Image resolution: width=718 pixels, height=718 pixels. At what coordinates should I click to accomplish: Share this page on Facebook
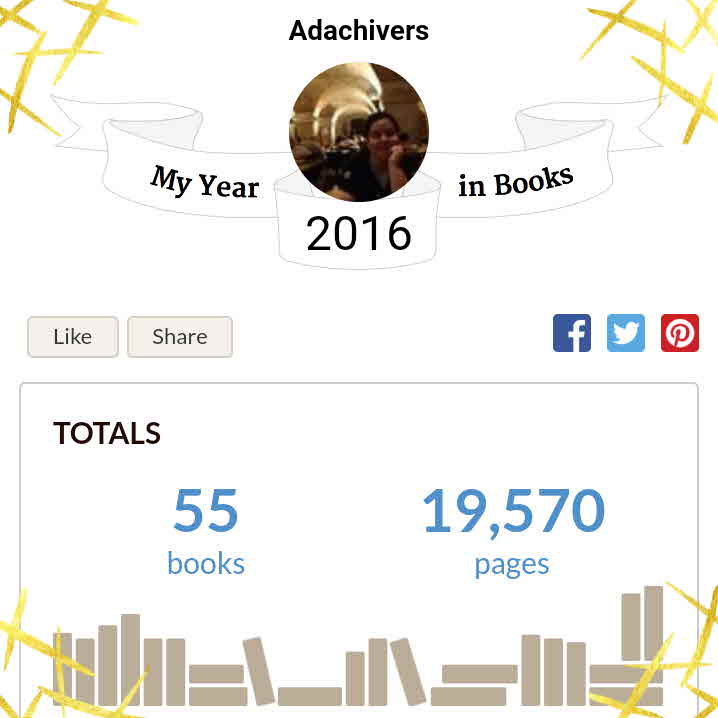[x=572, y=333]
